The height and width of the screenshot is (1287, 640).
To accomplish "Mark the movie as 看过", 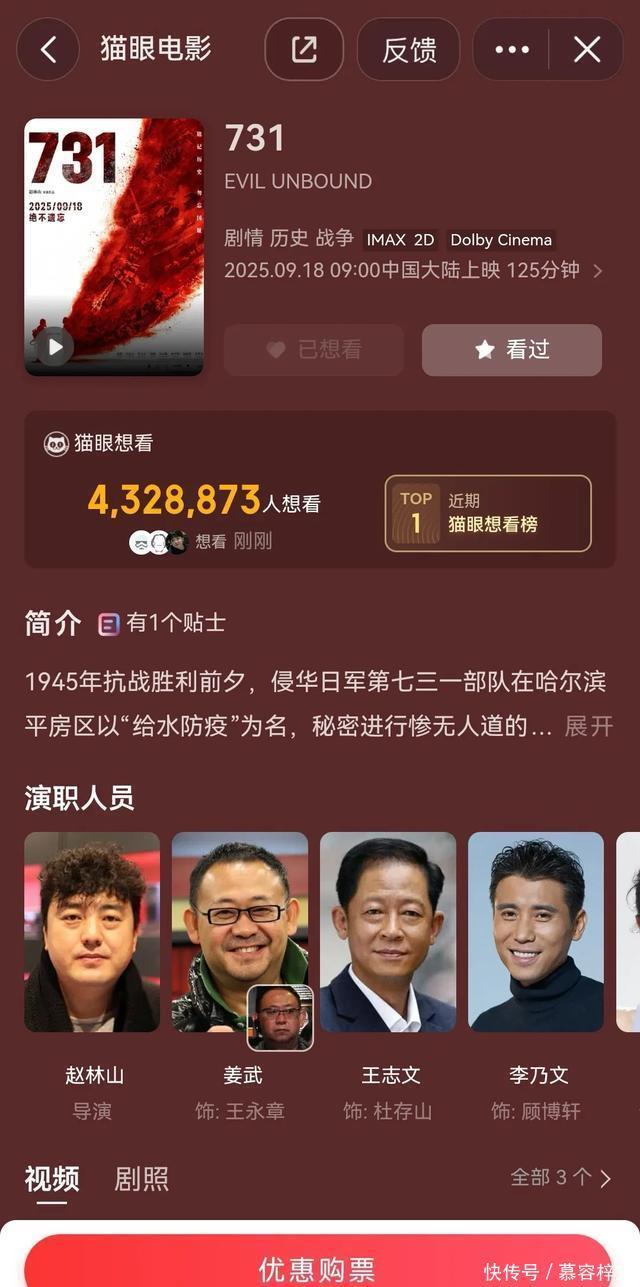I will (512, 350).
